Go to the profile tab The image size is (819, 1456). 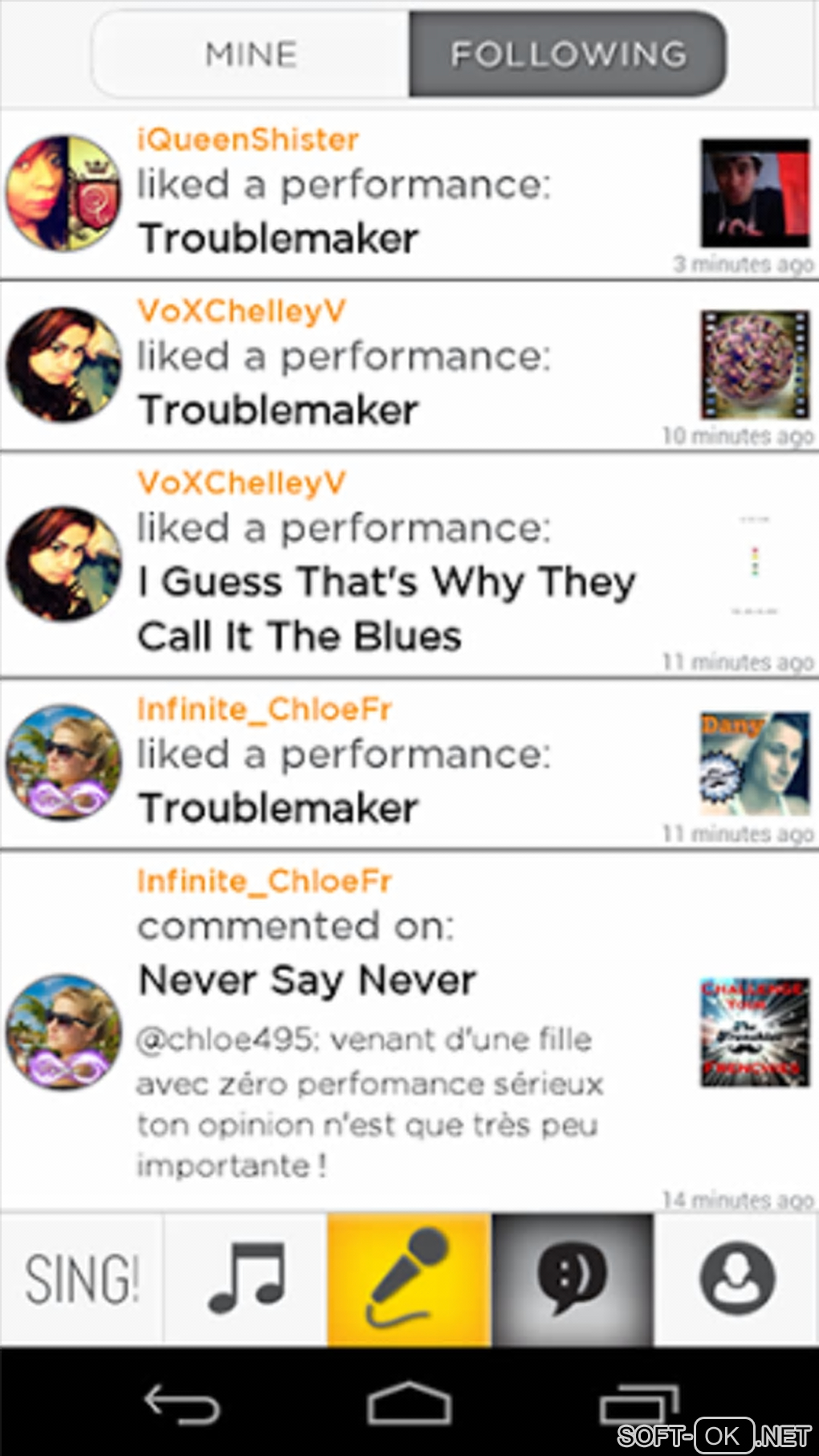[737, 1279]
